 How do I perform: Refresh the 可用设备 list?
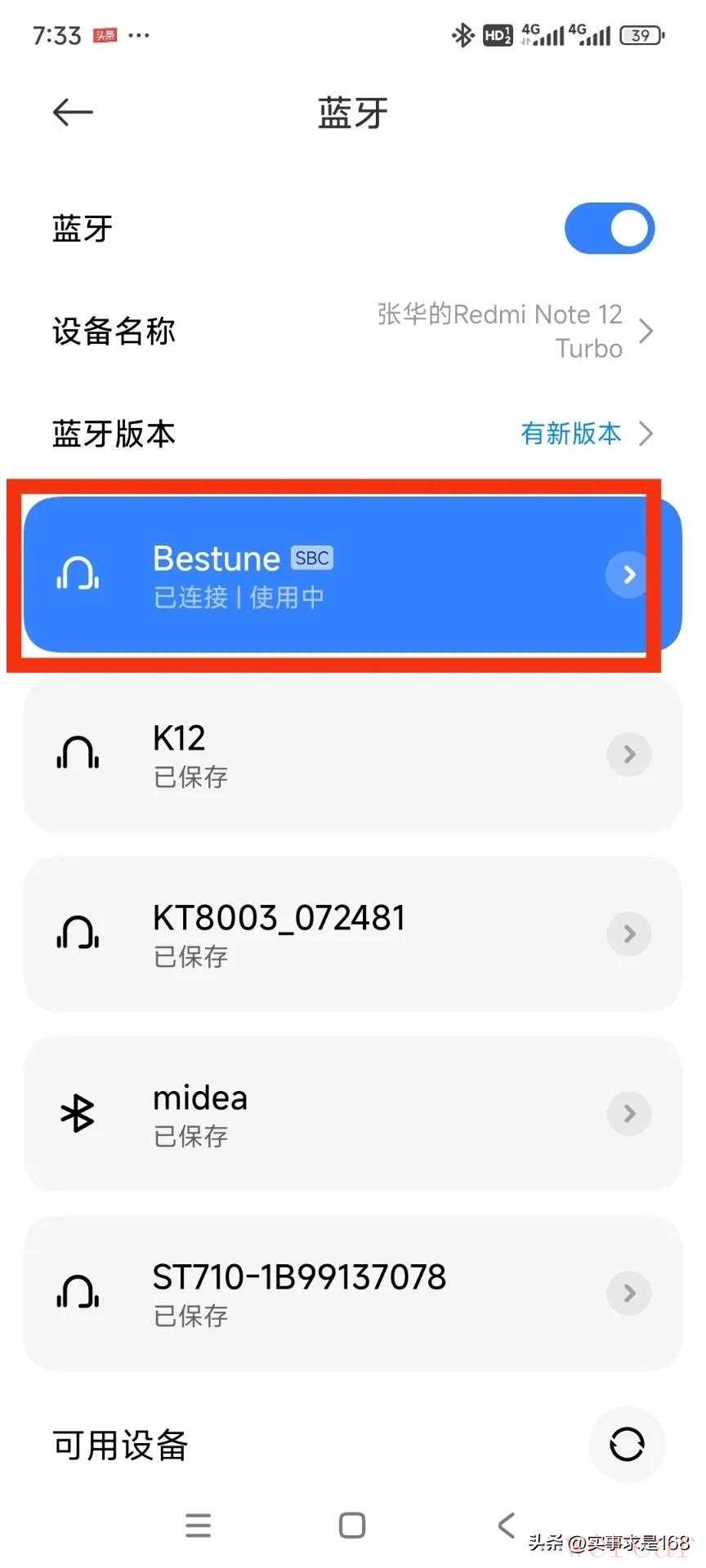point(627,1445)
